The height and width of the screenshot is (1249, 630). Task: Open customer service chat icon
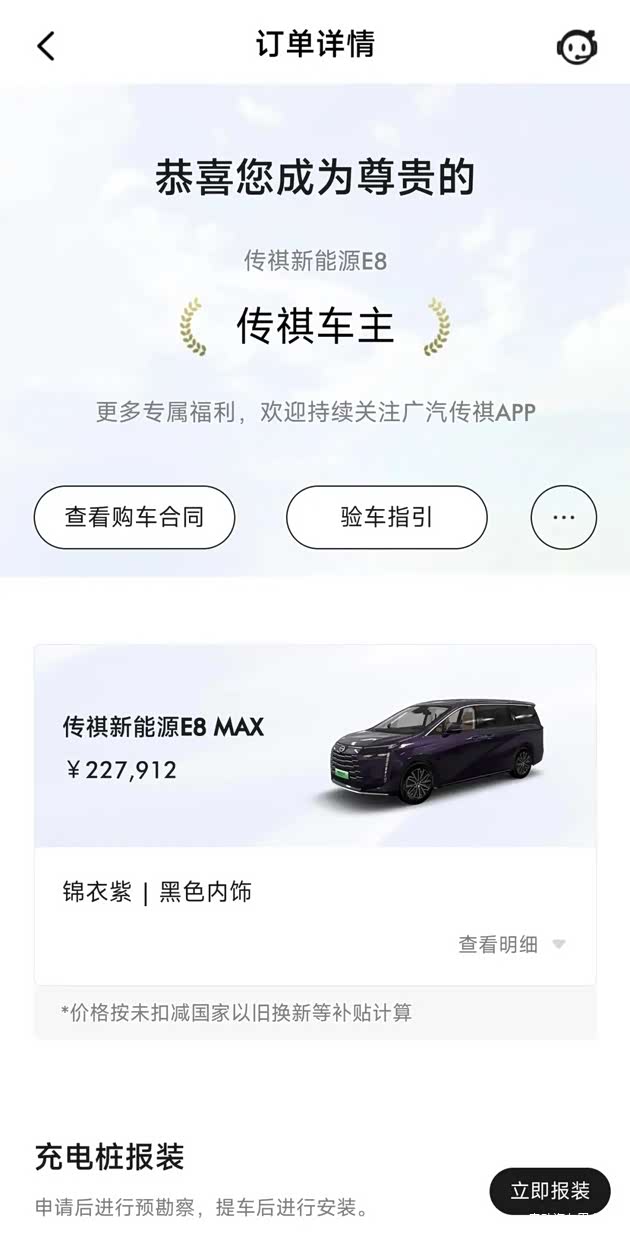pos(577,46)
